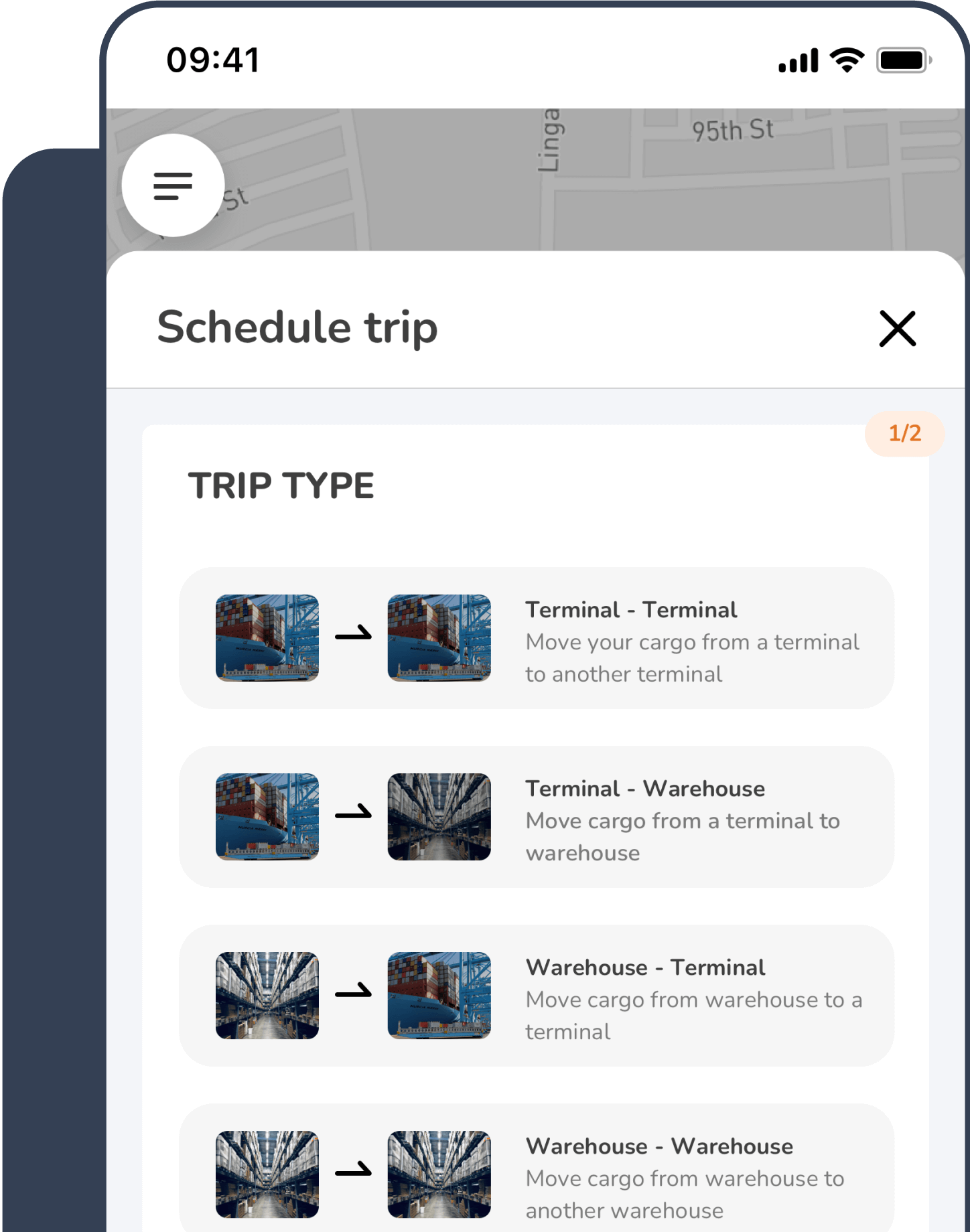
Task: Close the Schedule trip sheet
Action: coord(897,329)
